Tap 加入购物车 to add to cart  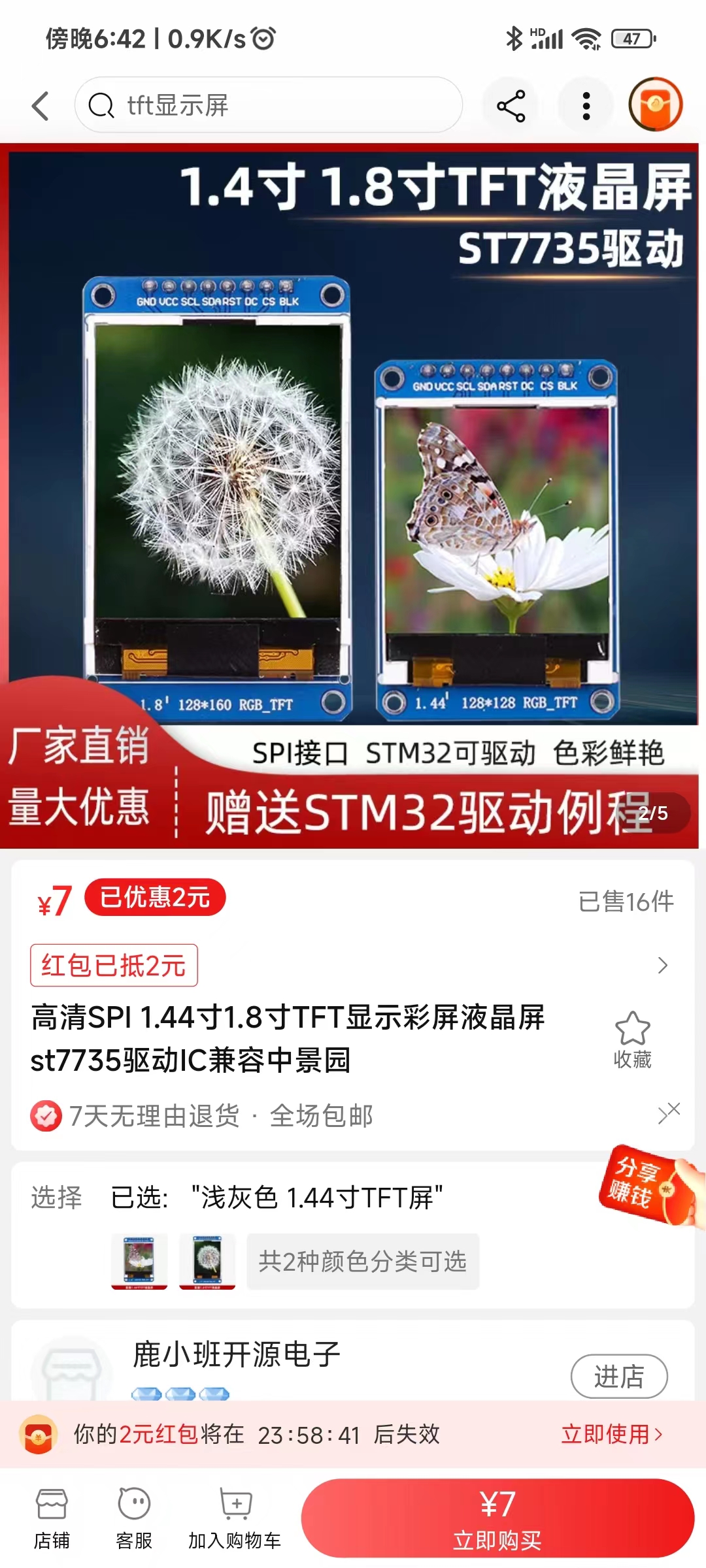pyautogui.click(x=235, y=1519)
